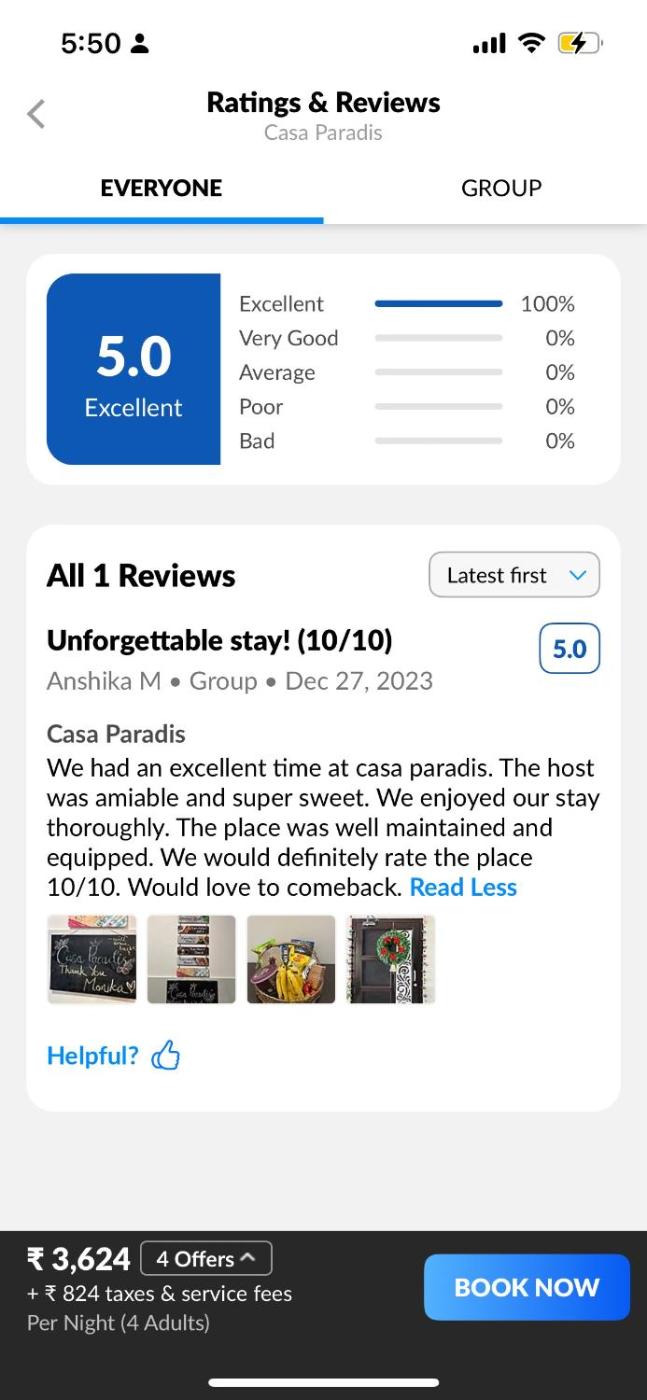Image resolution: width=647 pixels, height=1400 pixels.
Task: Tap BOOK NOW to reserve Casa Paradis
Action: click(x=526, y=1287)
